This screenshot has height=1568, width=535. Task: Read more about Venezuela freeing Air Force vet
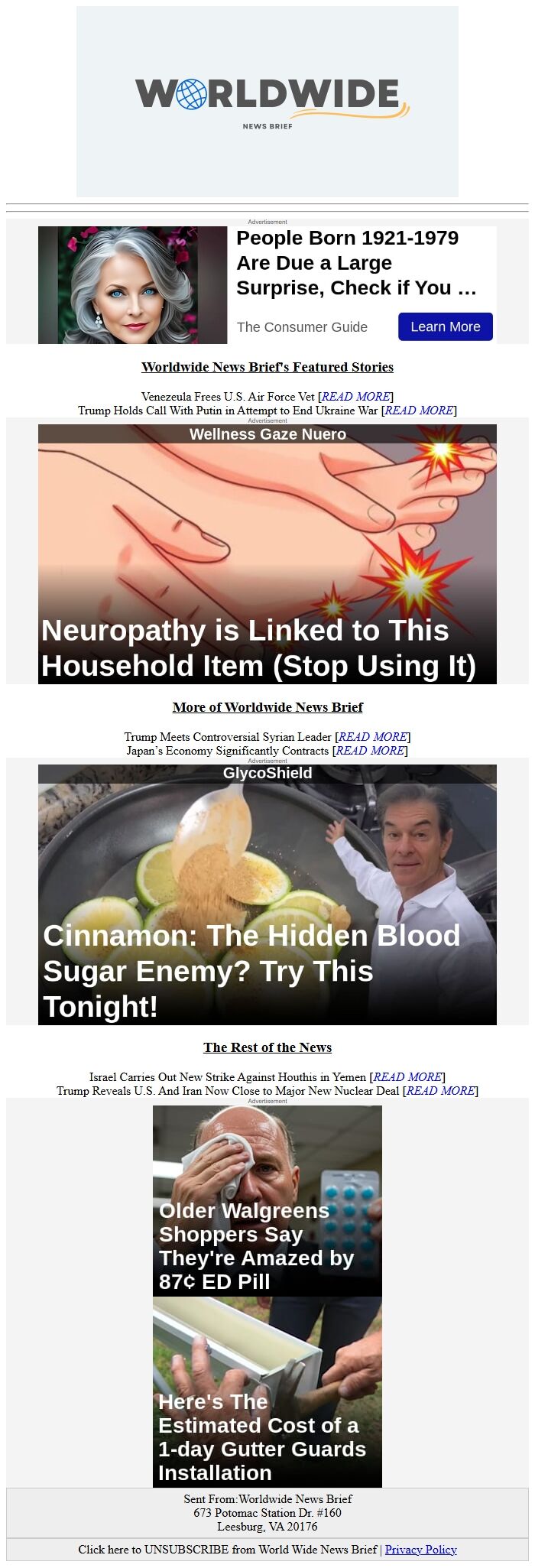pos(356,396)
